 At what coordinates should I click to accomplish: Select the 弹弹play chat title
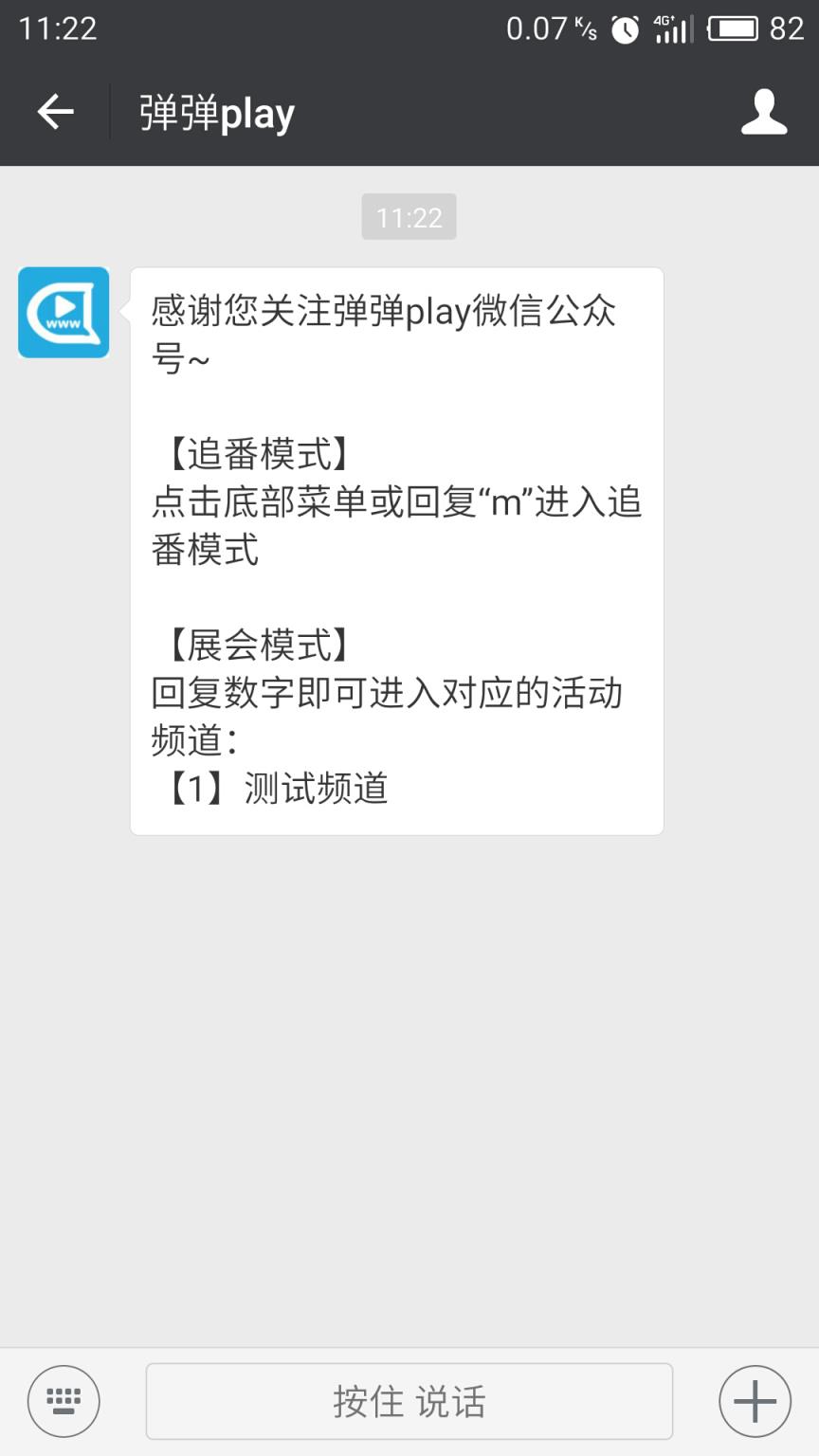[216, 111]
